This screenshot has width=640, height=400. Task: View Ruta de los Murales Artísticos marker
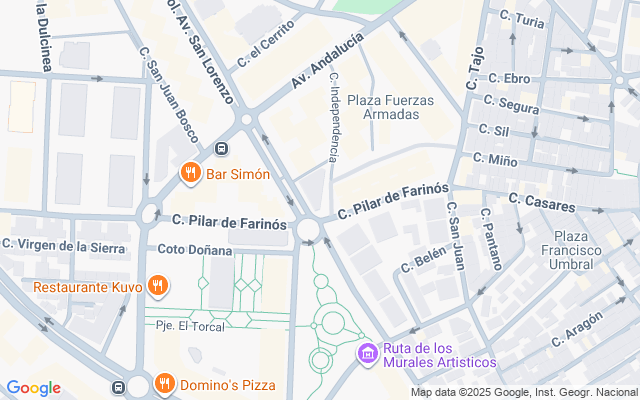(x=368, y=352)
